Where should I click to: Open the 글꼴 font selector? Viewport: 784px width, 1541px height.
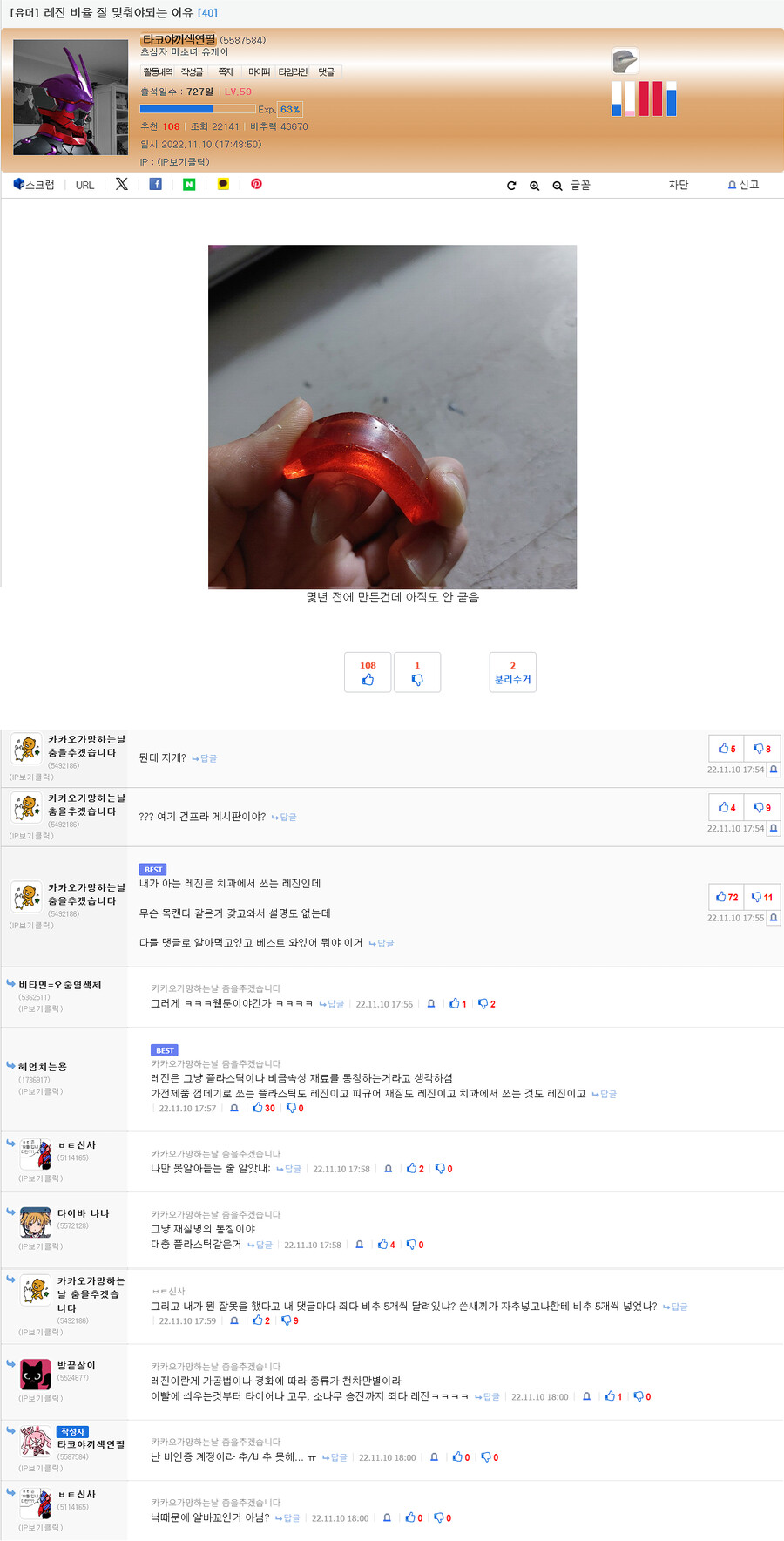578,185
